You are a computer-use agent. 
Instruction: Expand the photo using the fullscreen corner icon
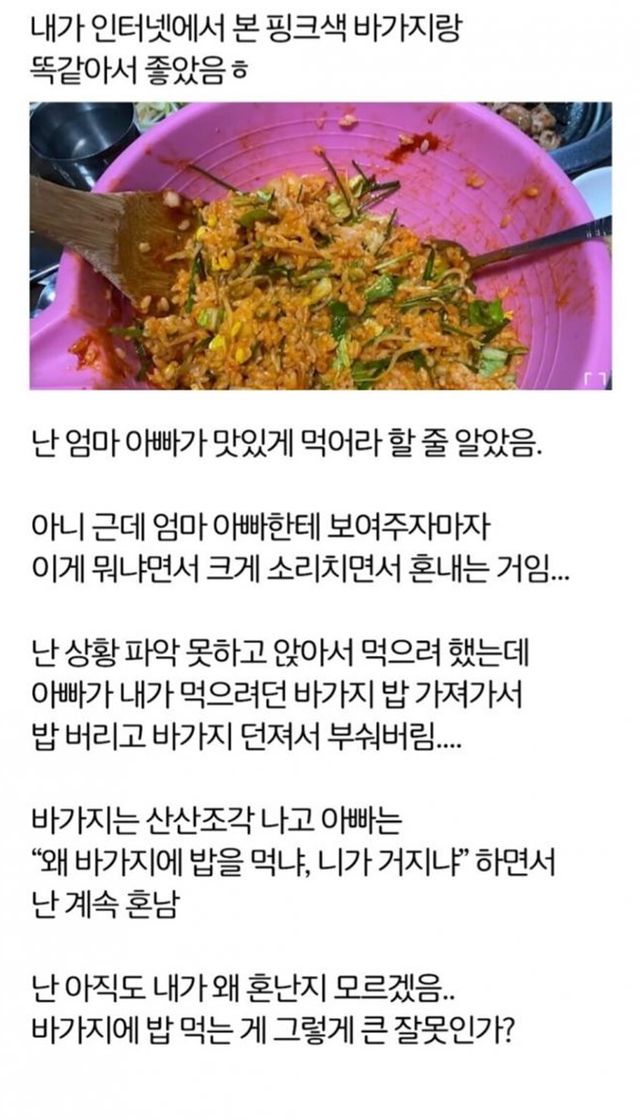click(x=594, y=378)
